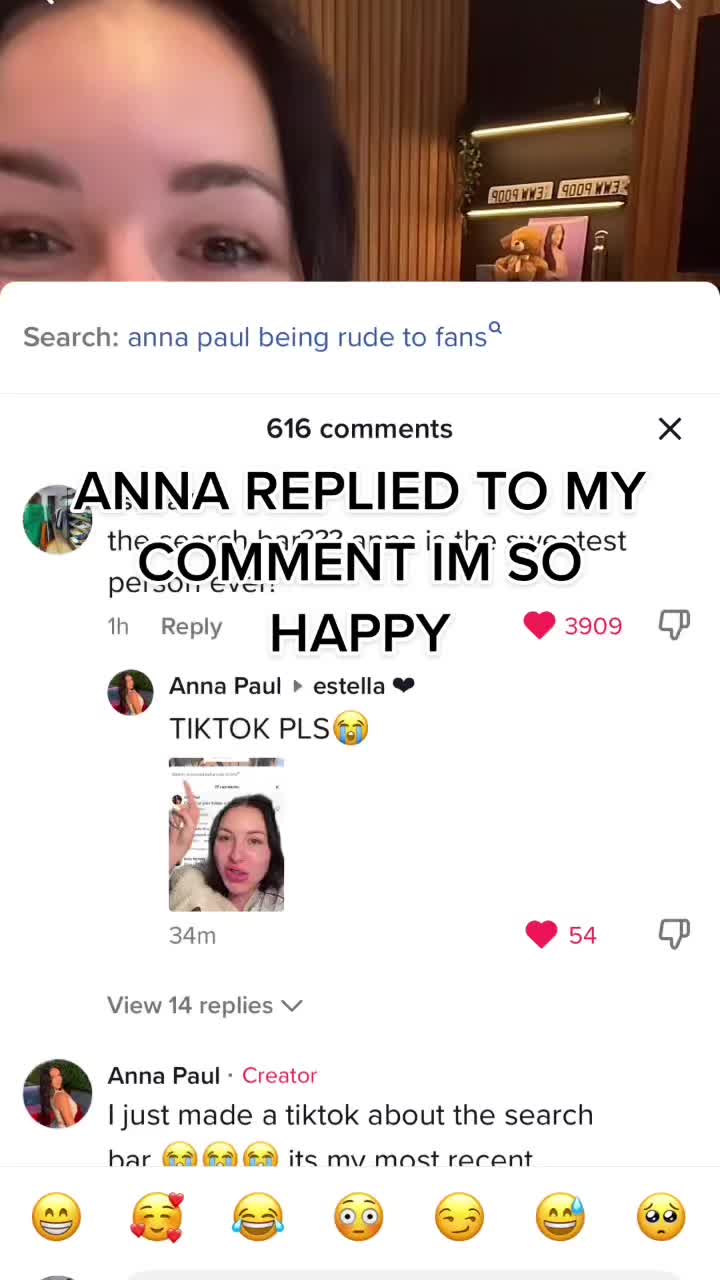Open Anna Paul's profile from the Creator comment
The height and width of the screenshot is (1280, 720).
coord(57,1093)
